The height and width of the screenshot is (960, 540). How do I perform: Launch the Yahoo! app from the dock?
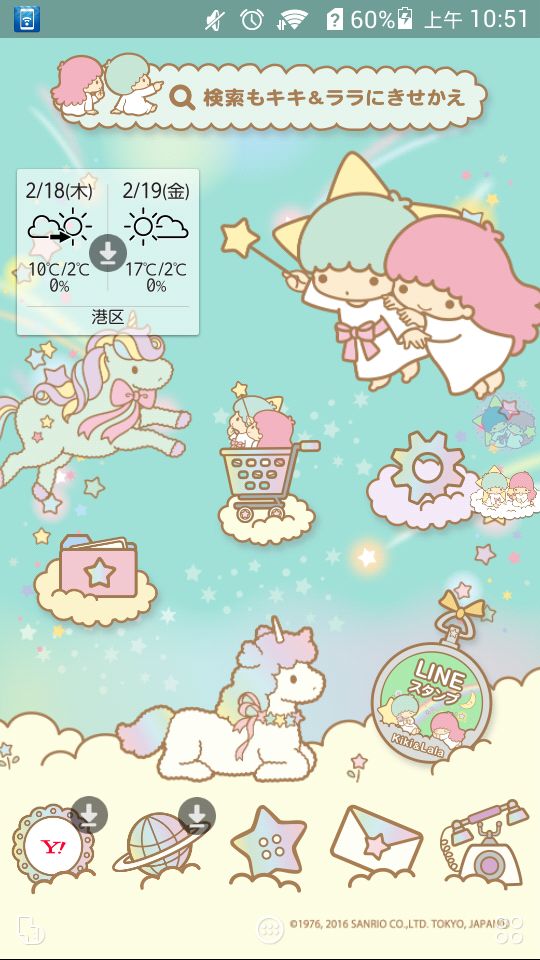click(54, 848)
